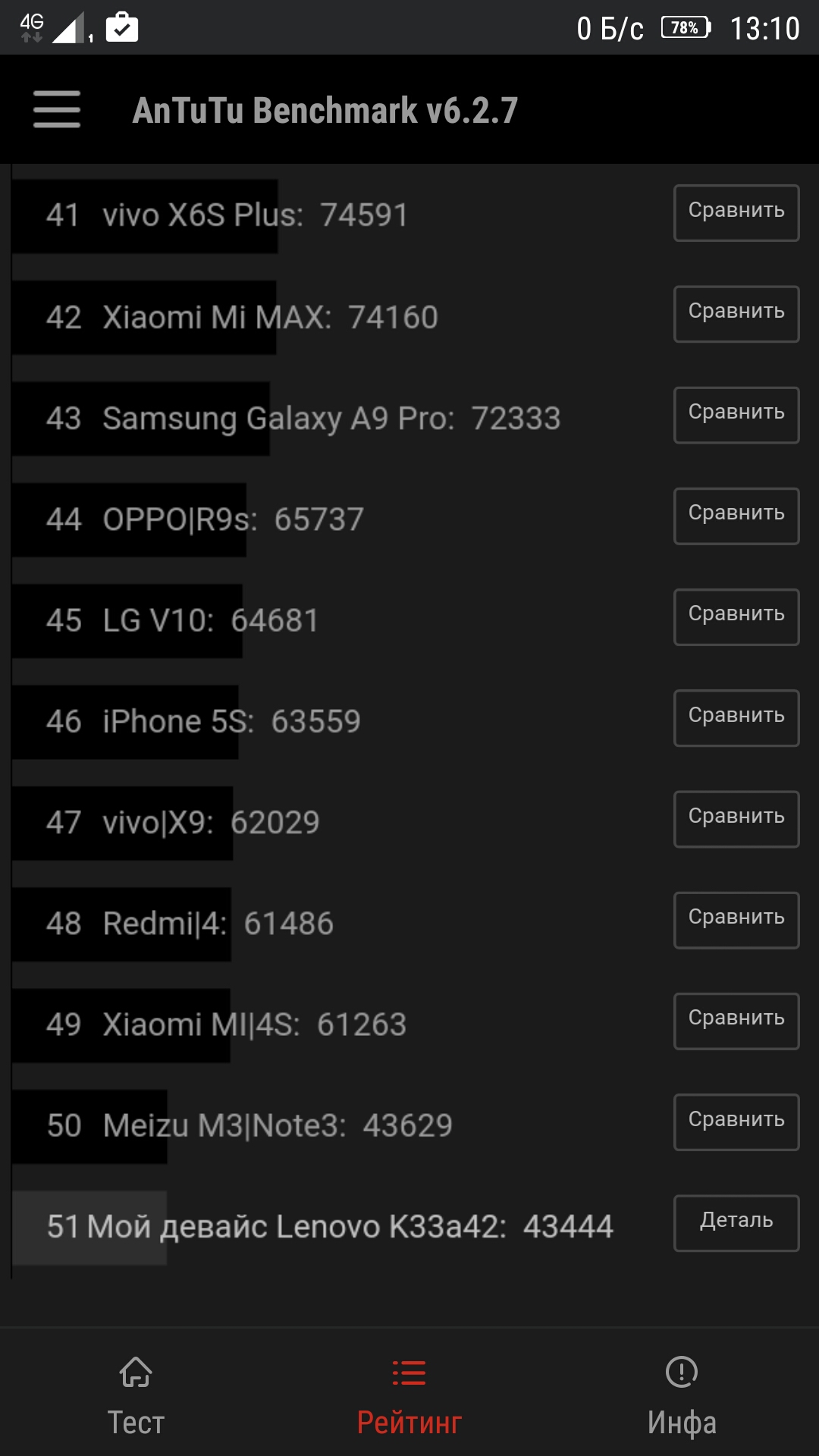Select the Рейтинг tab

(409, 1395)
